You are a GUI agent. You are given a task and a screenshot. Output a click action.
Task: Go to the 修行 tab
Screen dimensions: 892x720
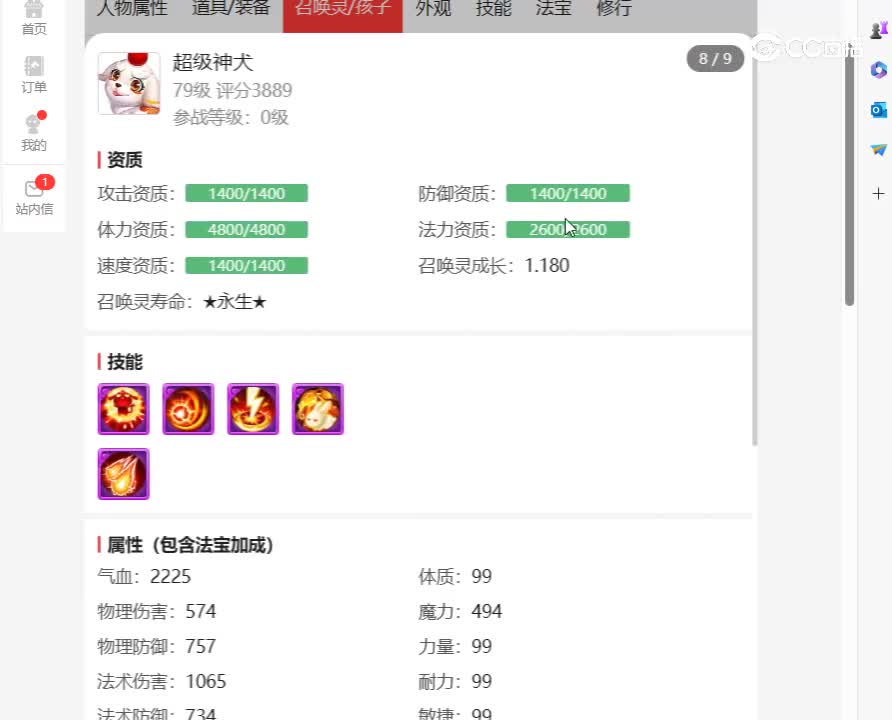613,9
